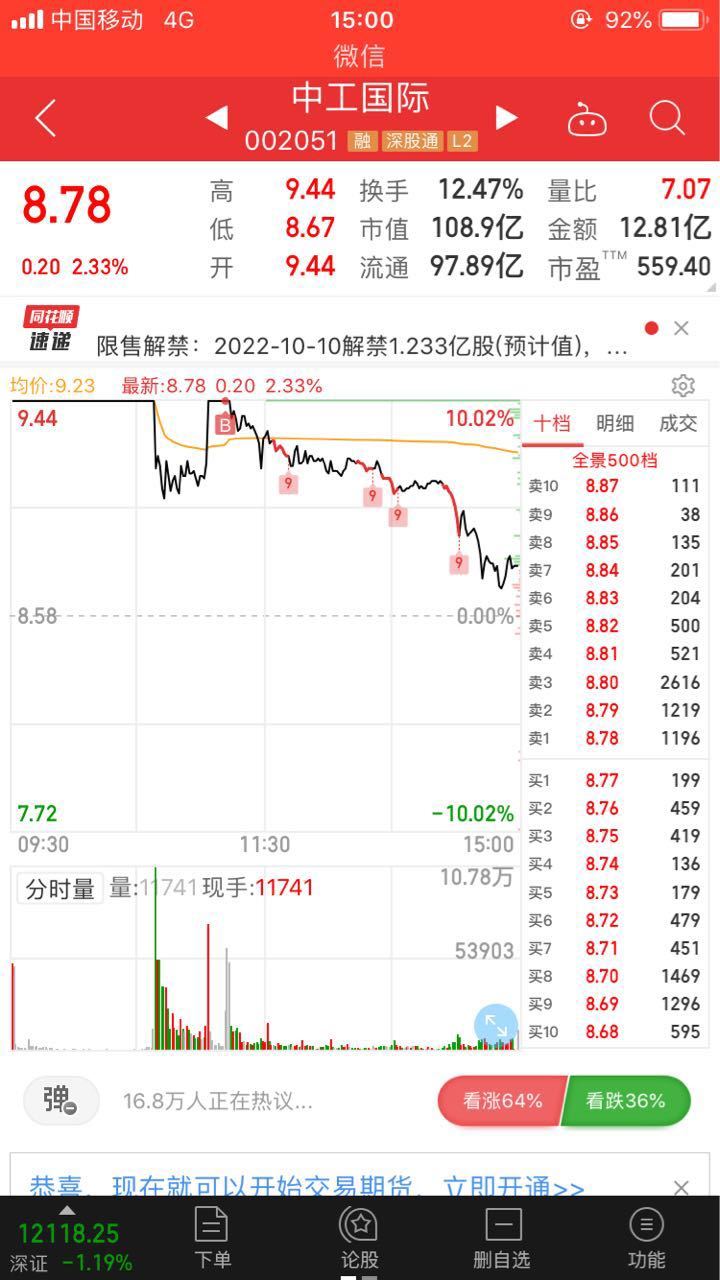Switch to the 明细 tab
Viewport: 720px width, 1280px height.
pyautogui.click(x=615, y=423)
